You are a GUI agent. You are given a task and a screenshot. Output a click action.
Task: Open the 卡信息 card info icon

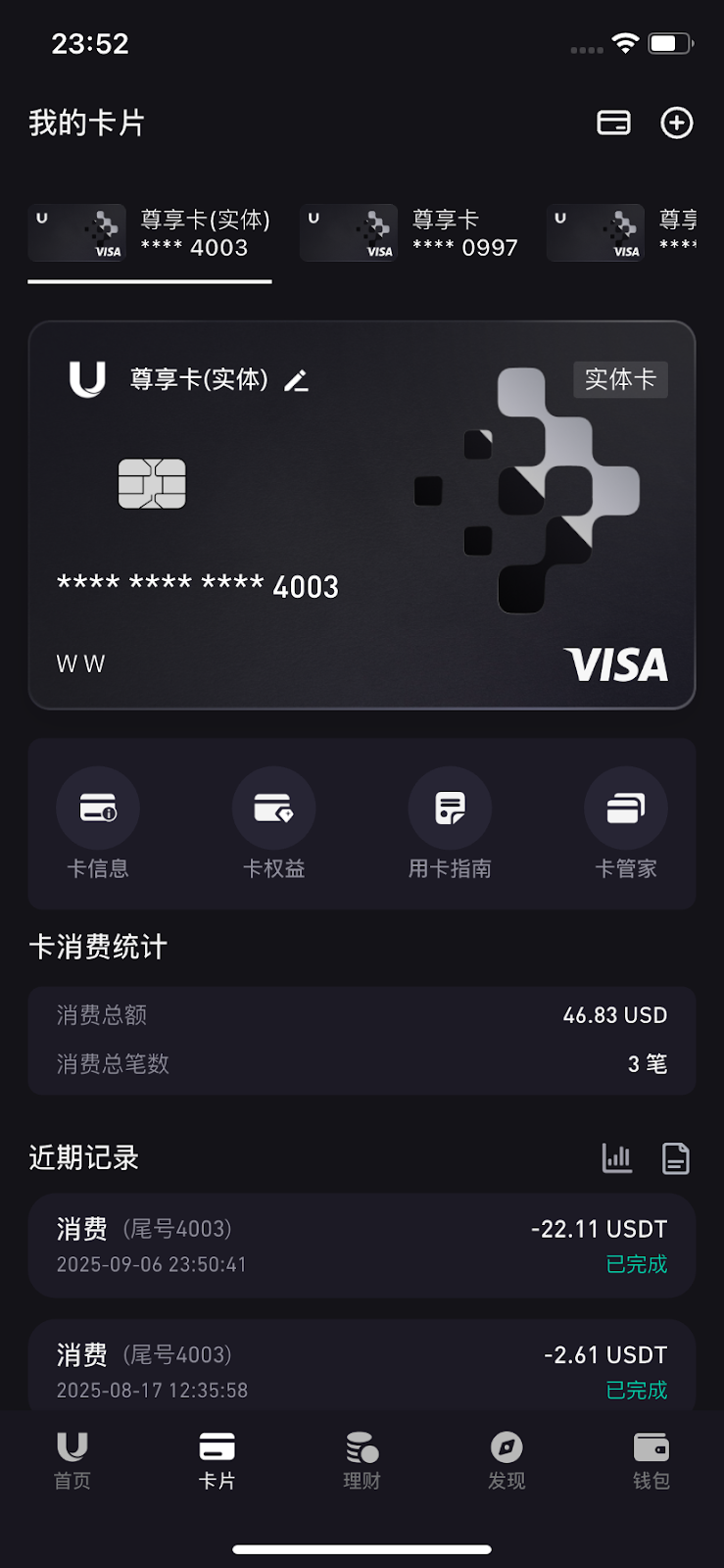point(98,808)
